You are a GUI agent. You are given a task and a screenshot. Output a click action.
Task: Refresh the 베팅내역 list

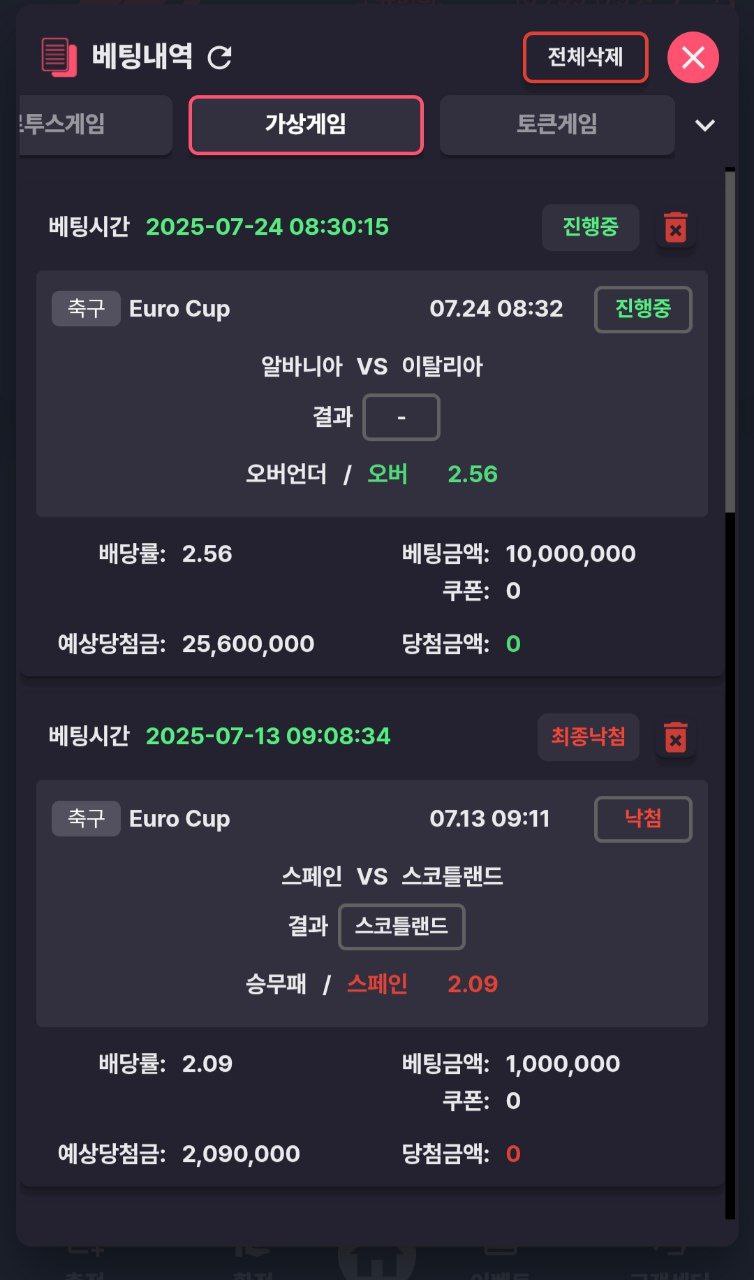click(x=219, y=57)
